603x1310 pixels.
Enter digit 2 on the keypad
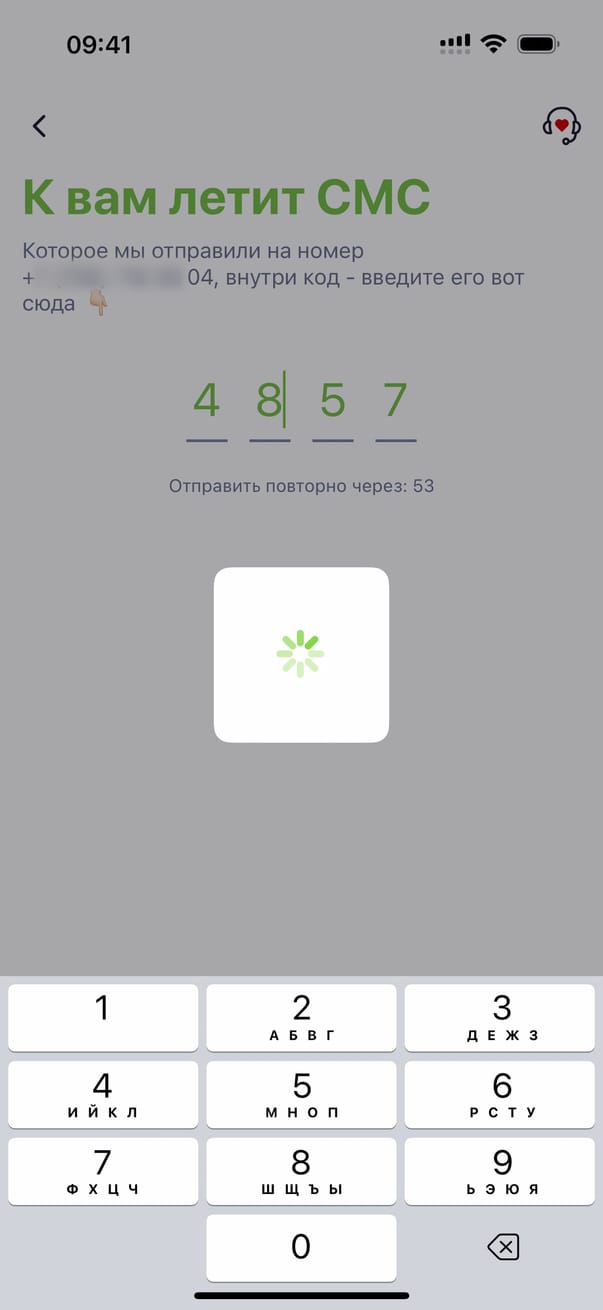click(301, 1017)
